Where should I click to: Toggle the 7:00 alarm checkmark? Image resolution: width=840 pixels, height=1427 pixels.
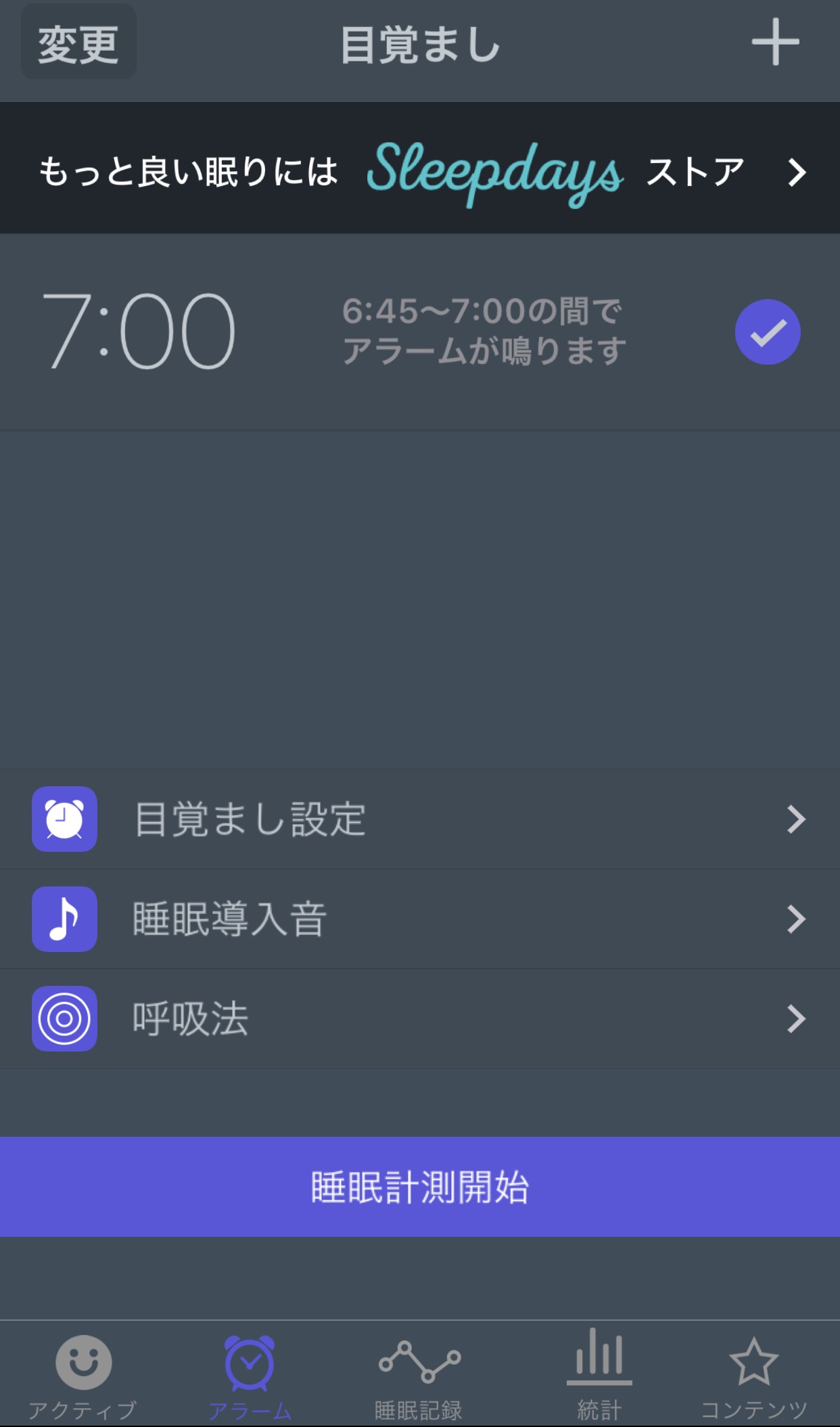point(768,332)
